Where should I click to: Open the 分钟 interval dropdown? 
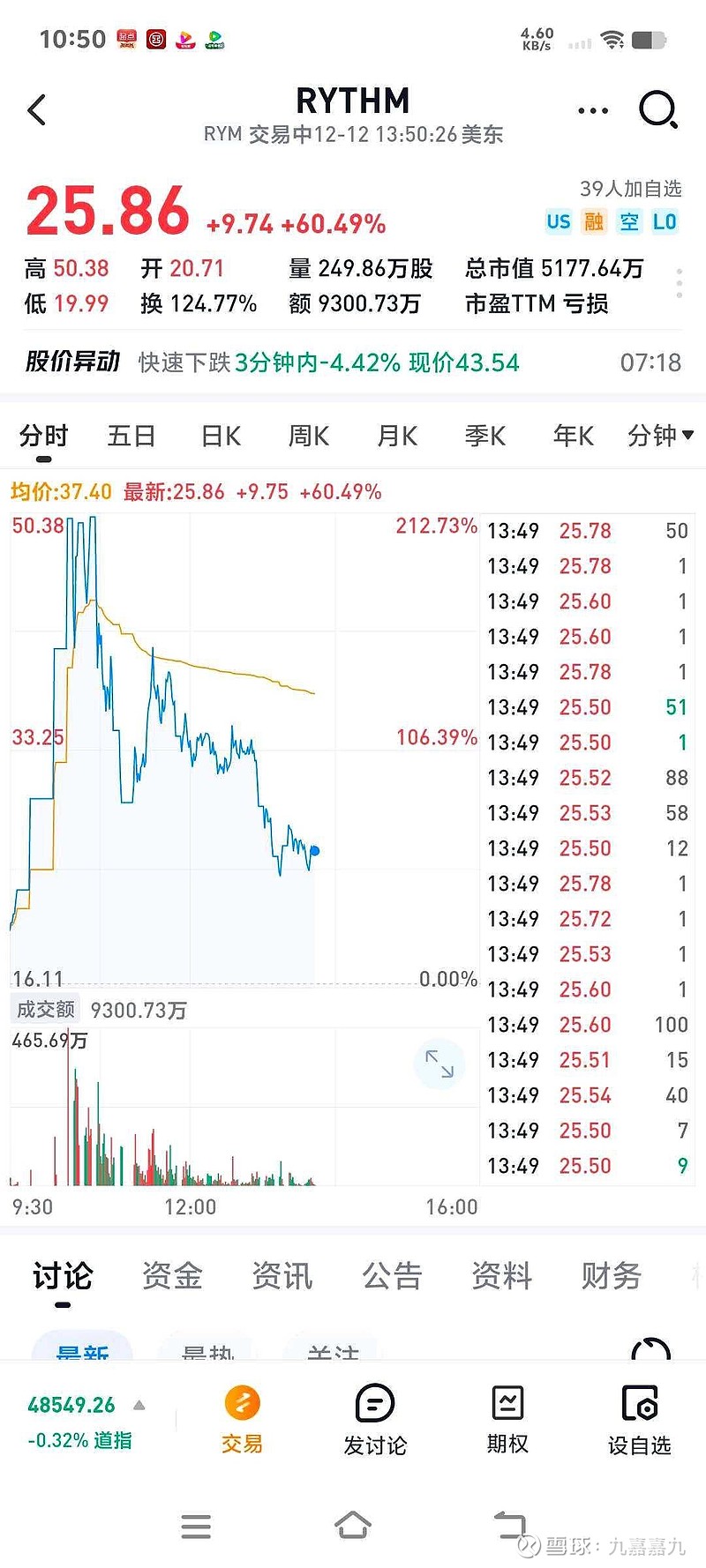click(659, 436)
